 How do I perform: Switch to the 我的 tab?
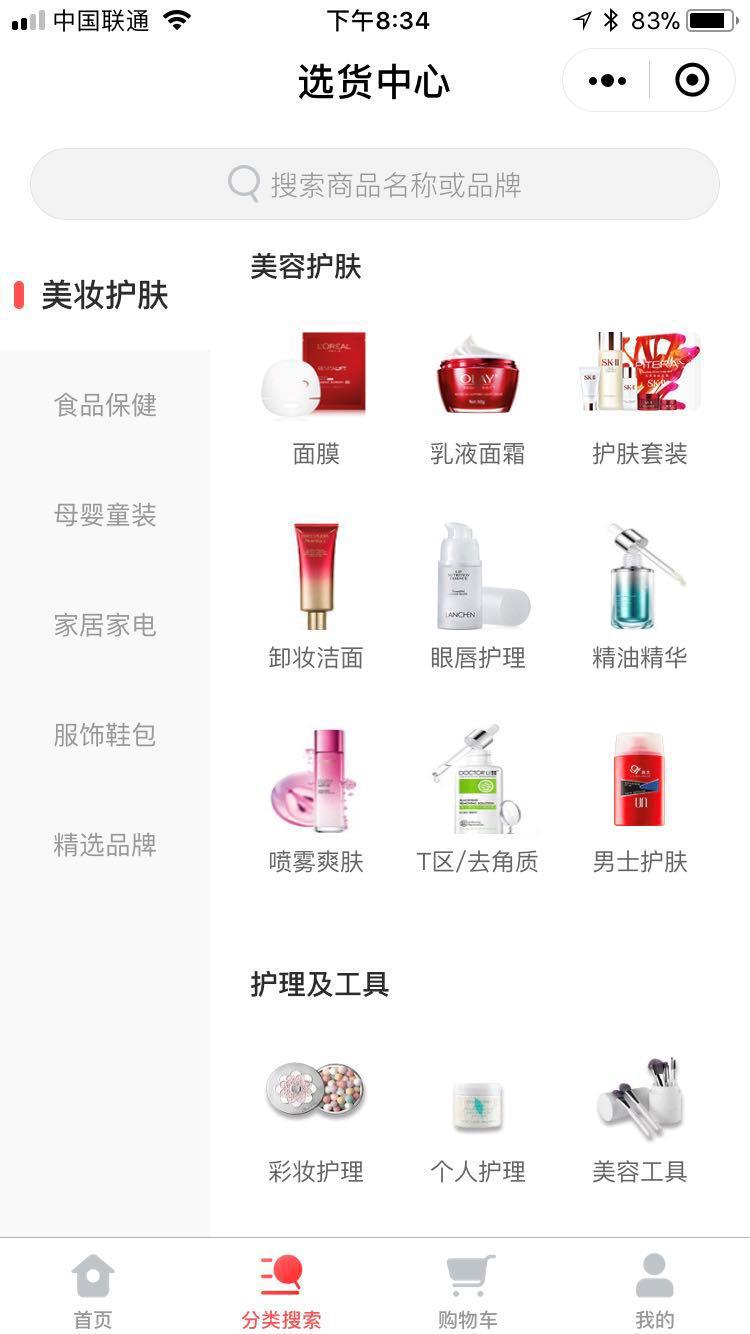(x=655, y=1290)
